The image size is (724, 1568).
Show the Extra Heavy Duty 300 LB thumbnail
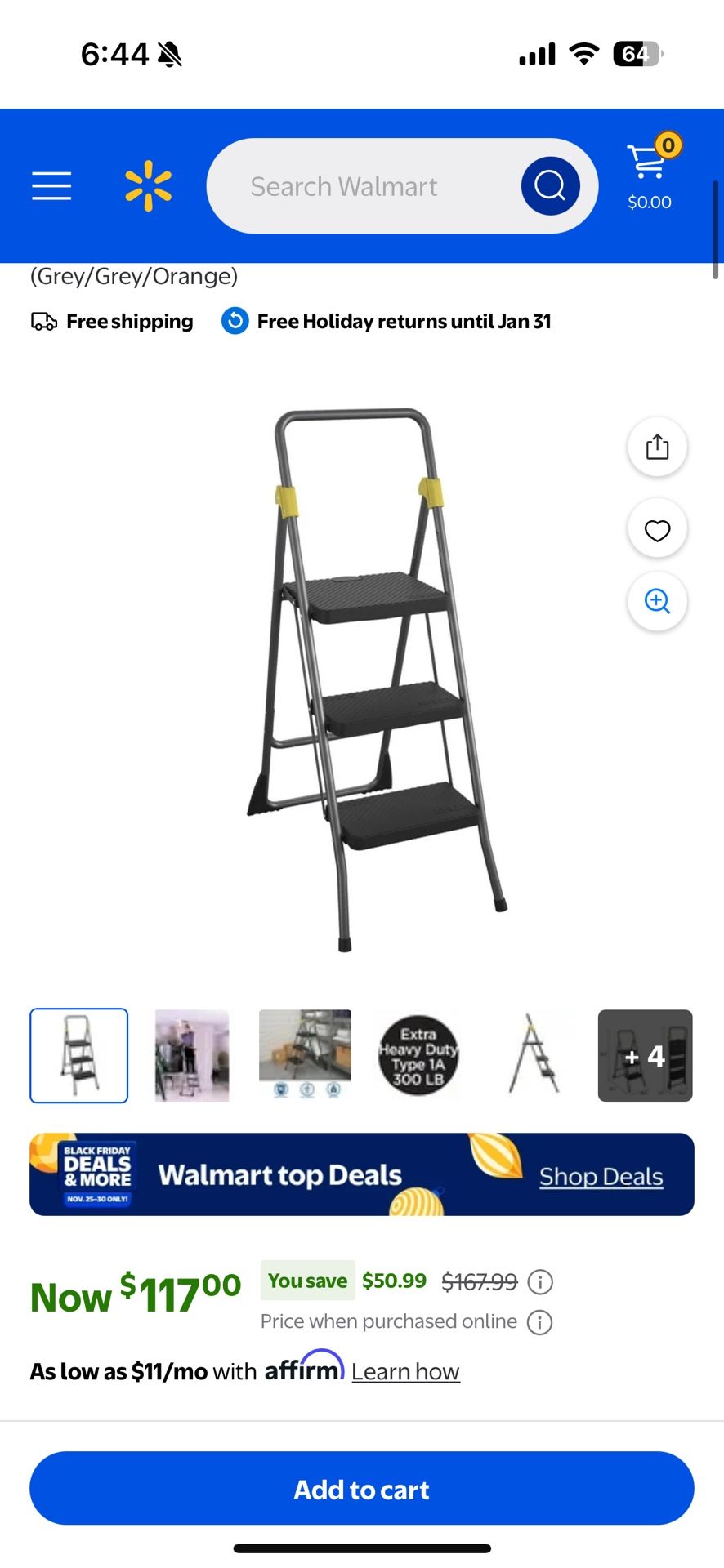point(418,1055)
